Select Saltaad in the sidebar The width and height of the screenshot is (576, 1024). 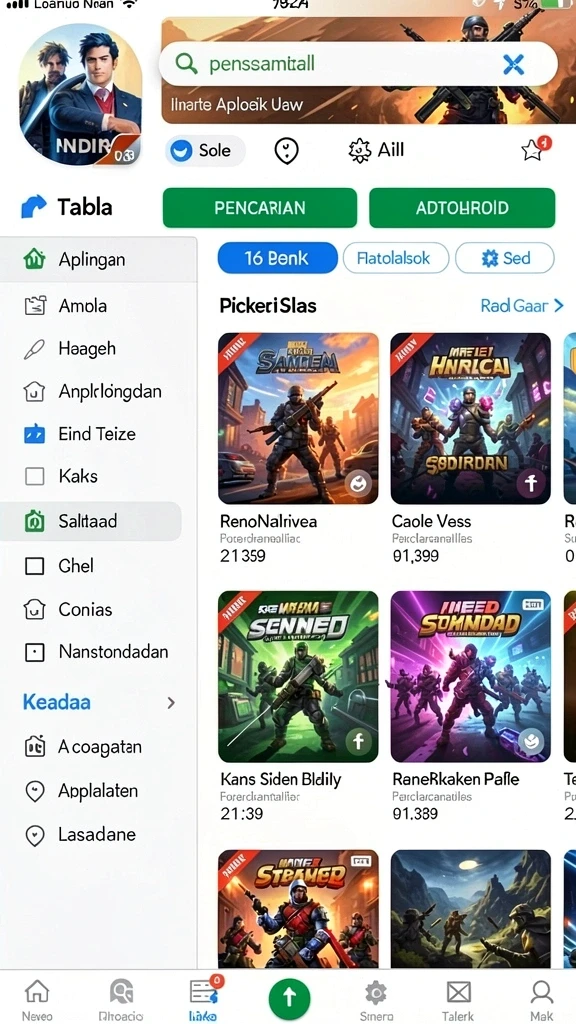(x=91, y=521)
